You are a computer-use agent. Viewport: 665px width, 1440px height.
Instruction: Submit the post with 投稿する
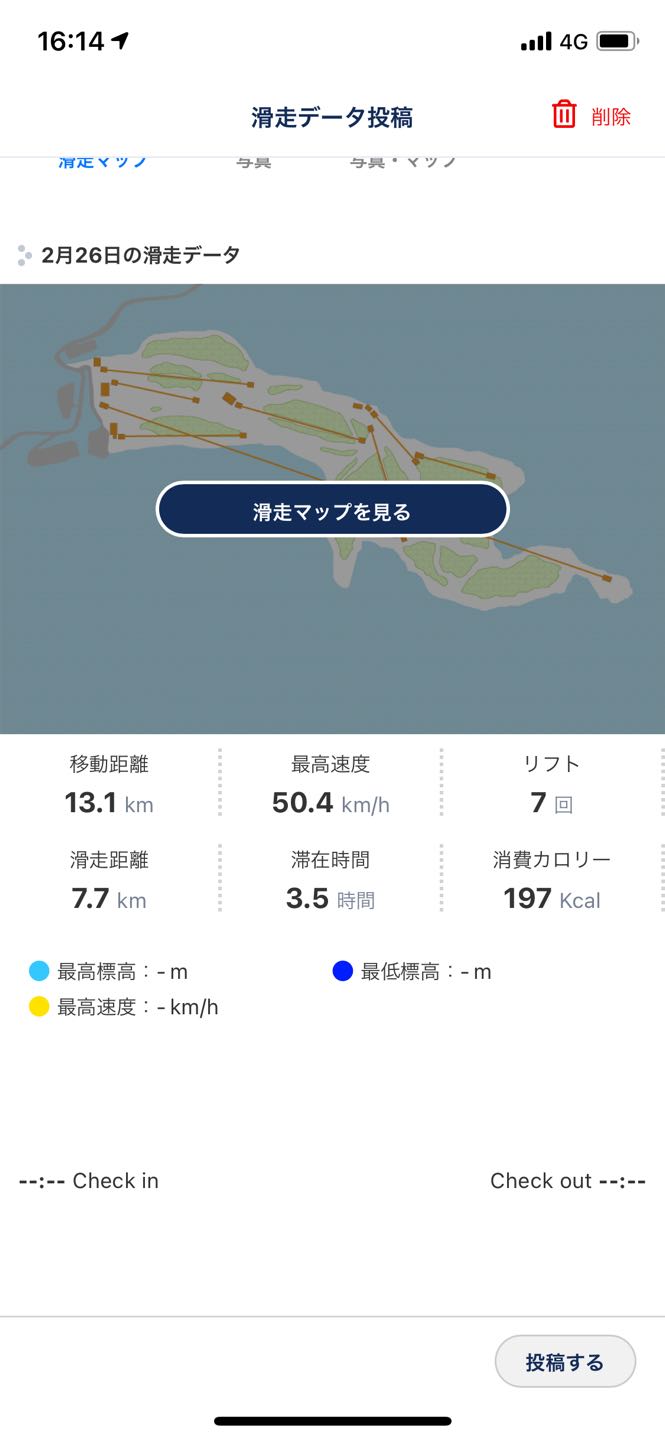[565, 1362]
